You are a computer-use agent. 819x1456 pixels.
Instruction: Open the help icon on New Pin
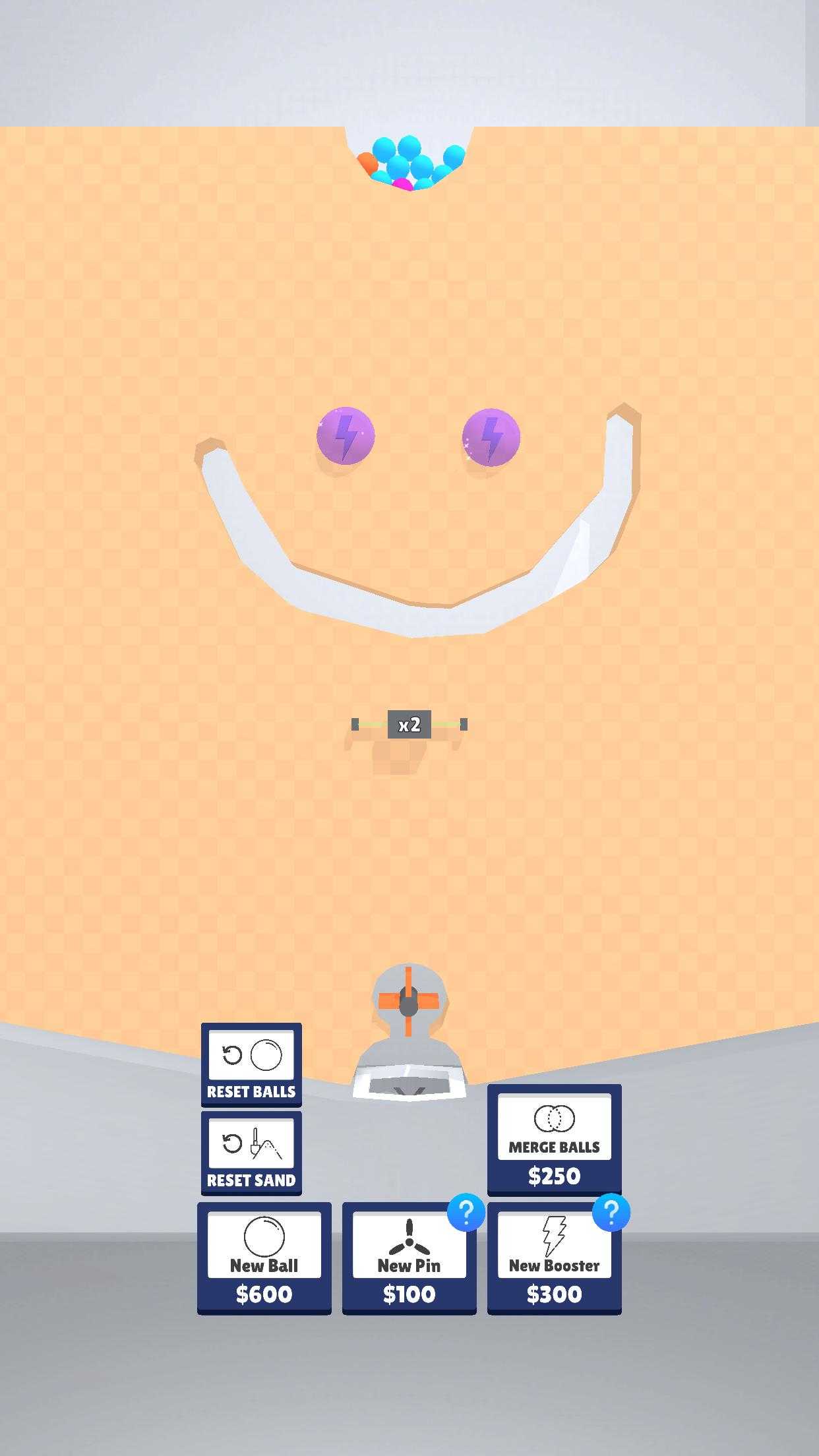point(466,1212)
